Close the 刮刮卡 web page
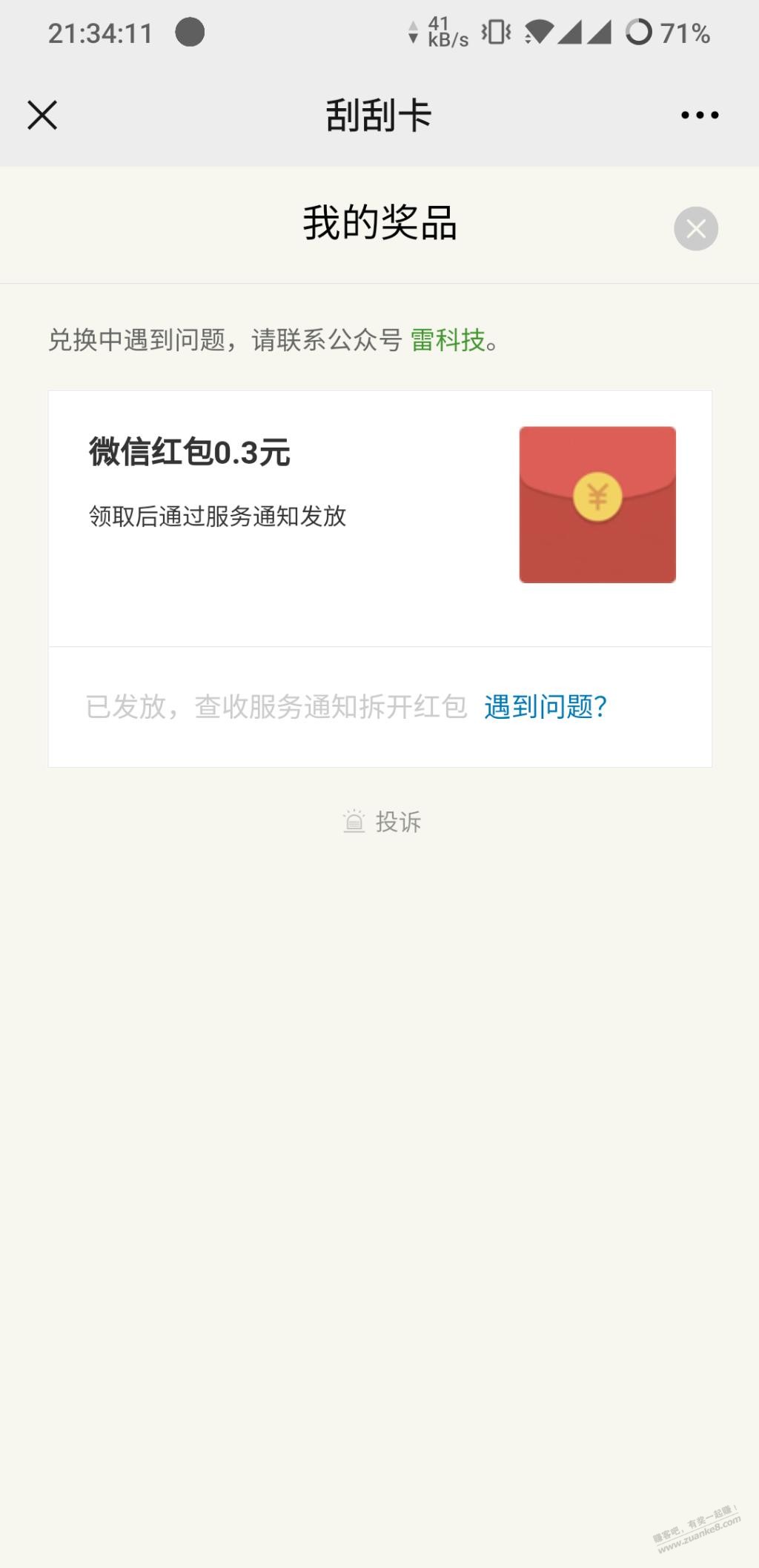Image resolution: width=759 pixels, height=1568 pixels. click(x=42, y=116)
